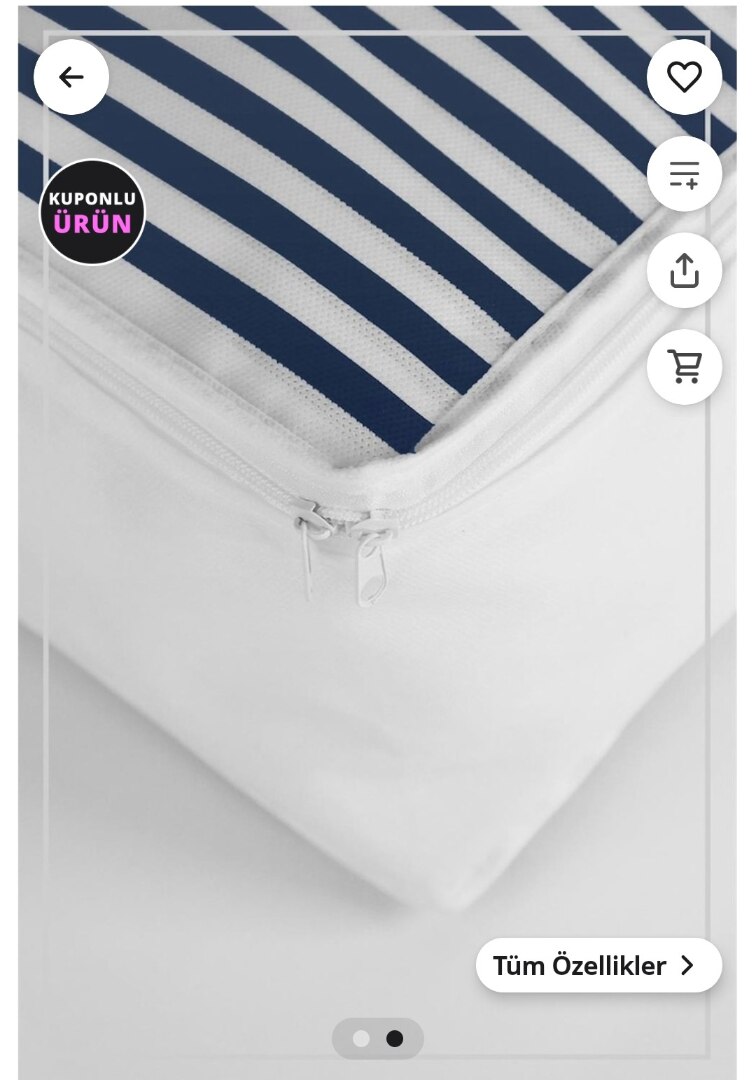756x1080 pixels.
Task: Add this product to favorites
Action: pyautogui.click(x=684, y=77)
